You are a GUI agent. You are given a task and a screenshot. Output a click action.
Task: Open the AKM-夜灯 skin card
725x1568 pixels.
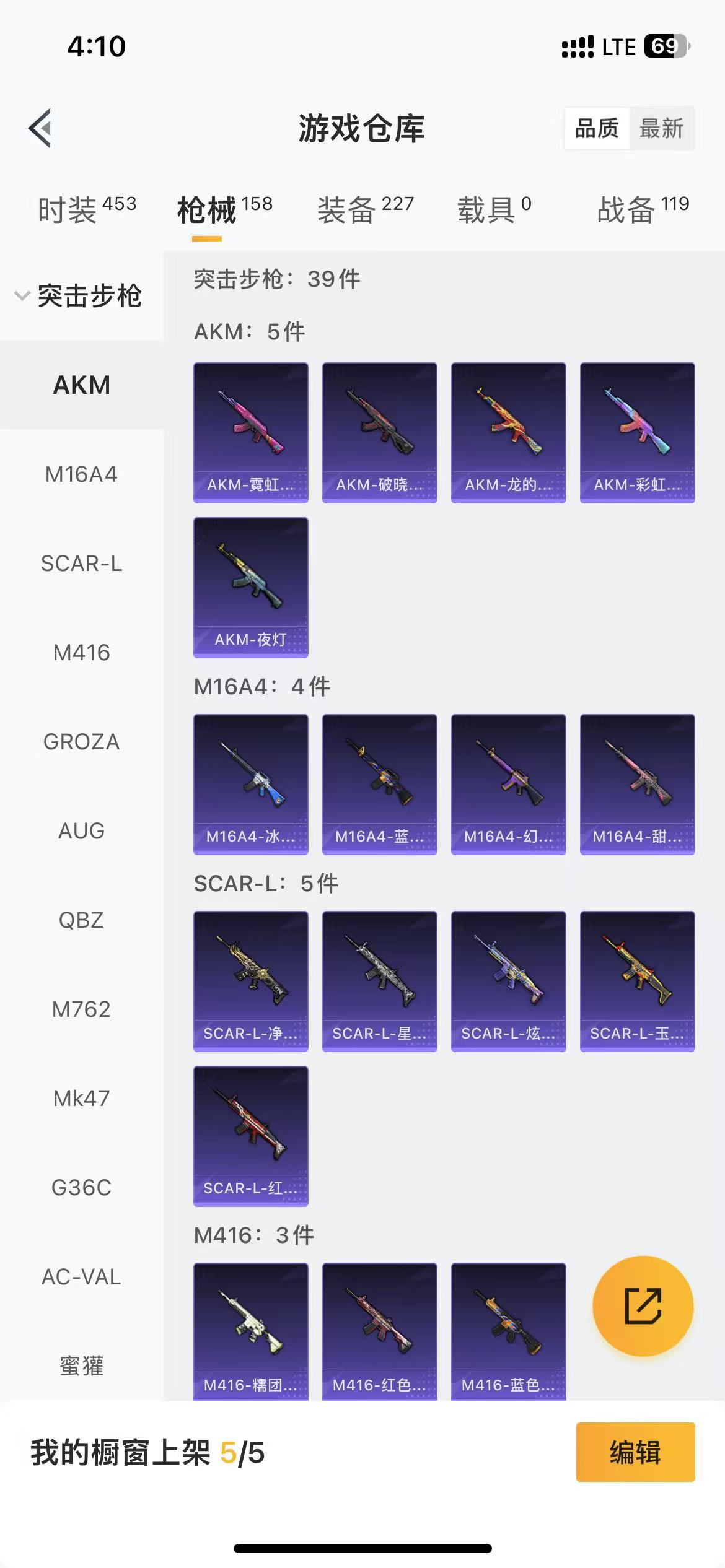251,588
